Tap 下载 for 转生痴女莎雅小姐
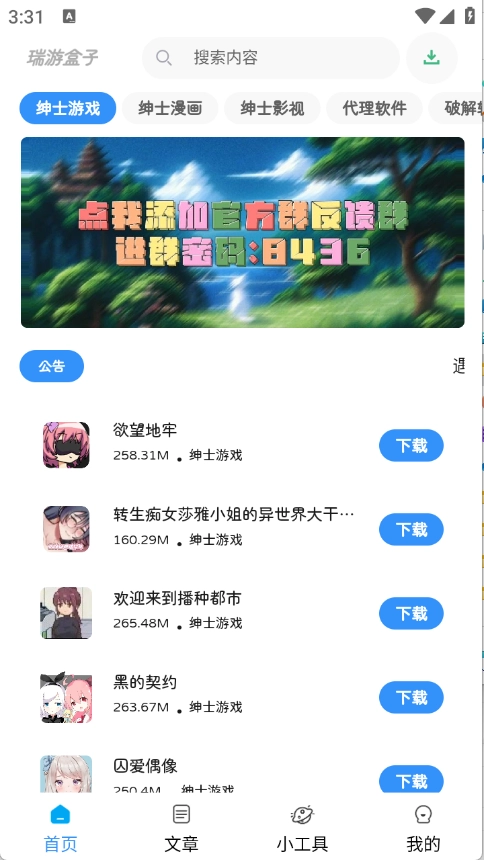 click(411, 529)
